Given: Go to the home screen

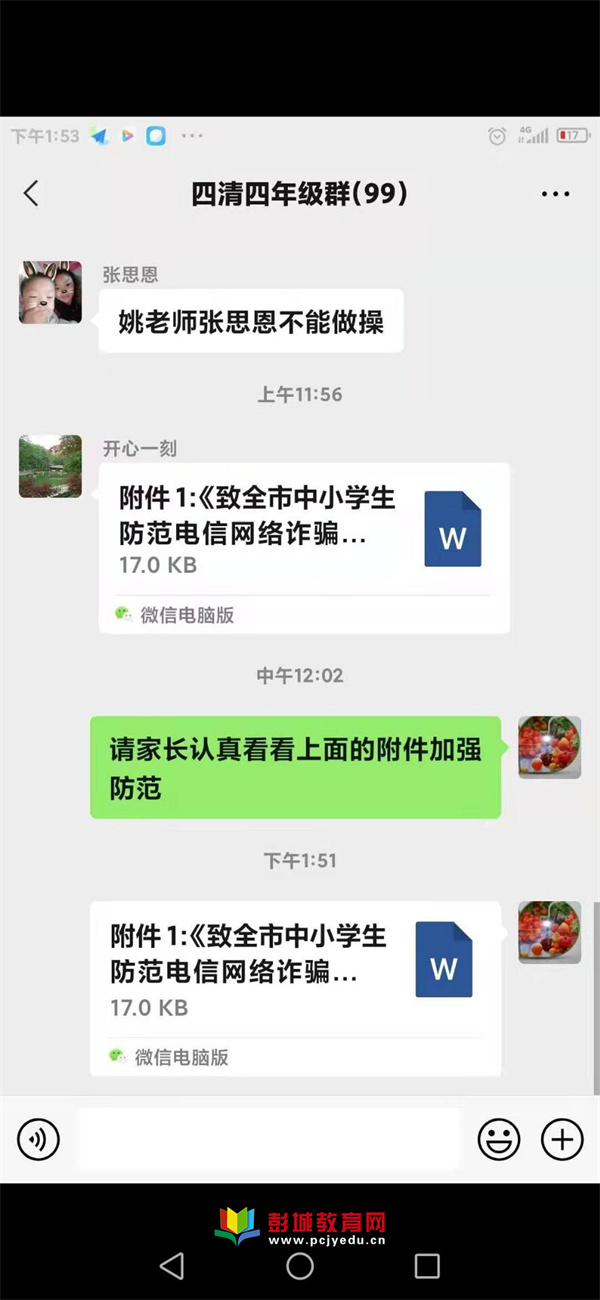Looking at the screenshot, I should click(300, 1266).
